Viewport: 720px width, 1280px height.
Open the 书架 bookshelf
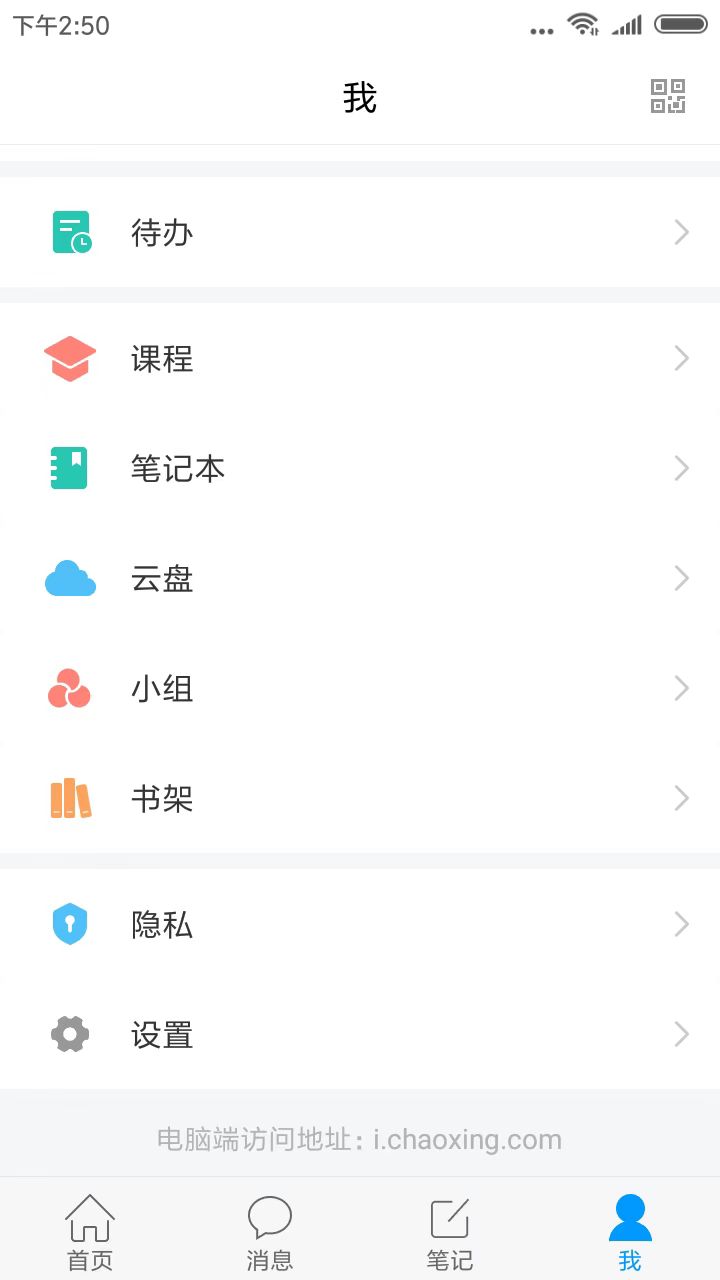(360, 799)
